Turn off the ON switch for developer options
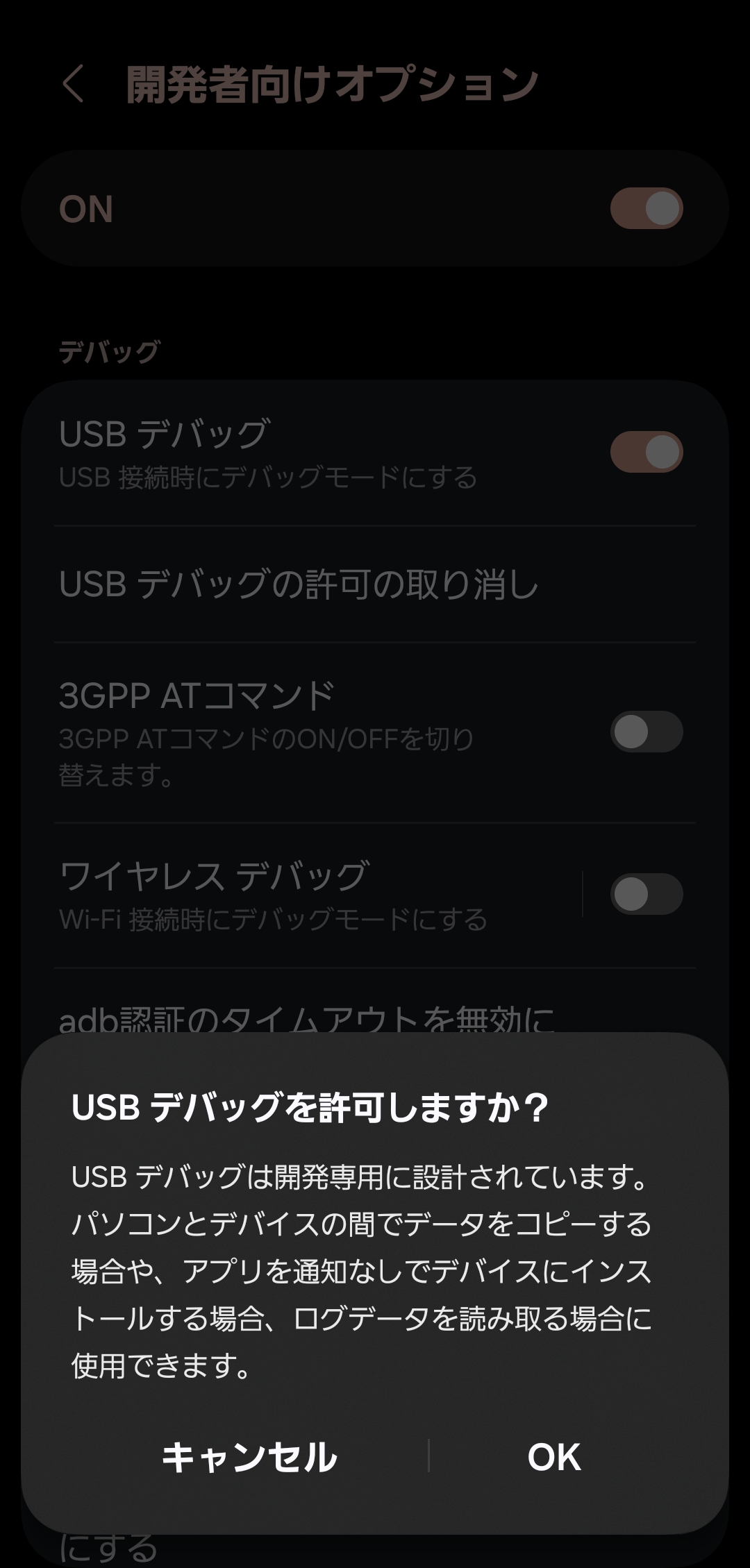 pyautogui.click(x=647, y=207)
